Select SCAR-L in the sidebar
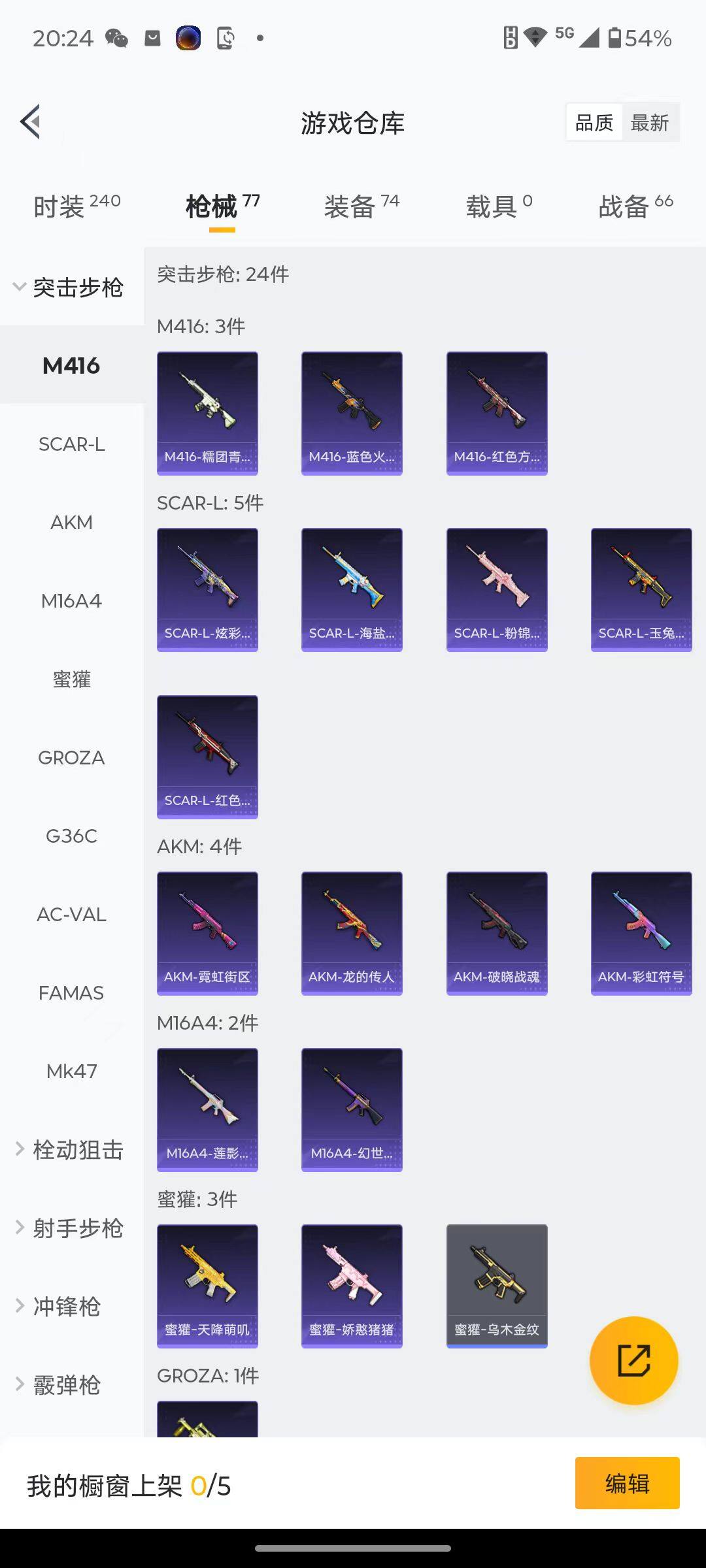Image resolution: width=706 pixels, height=1568 pixels. pos(71,444)
